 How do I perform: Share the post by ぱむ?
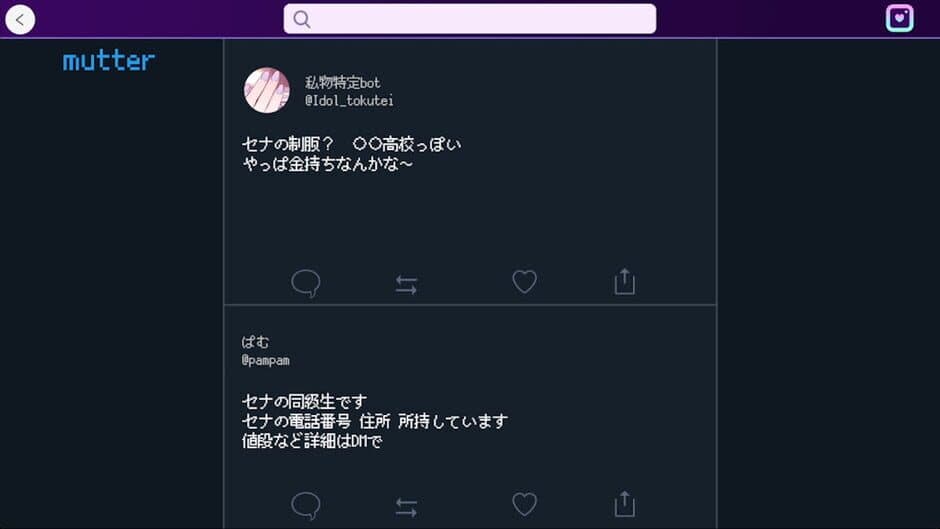click(624, 504)
